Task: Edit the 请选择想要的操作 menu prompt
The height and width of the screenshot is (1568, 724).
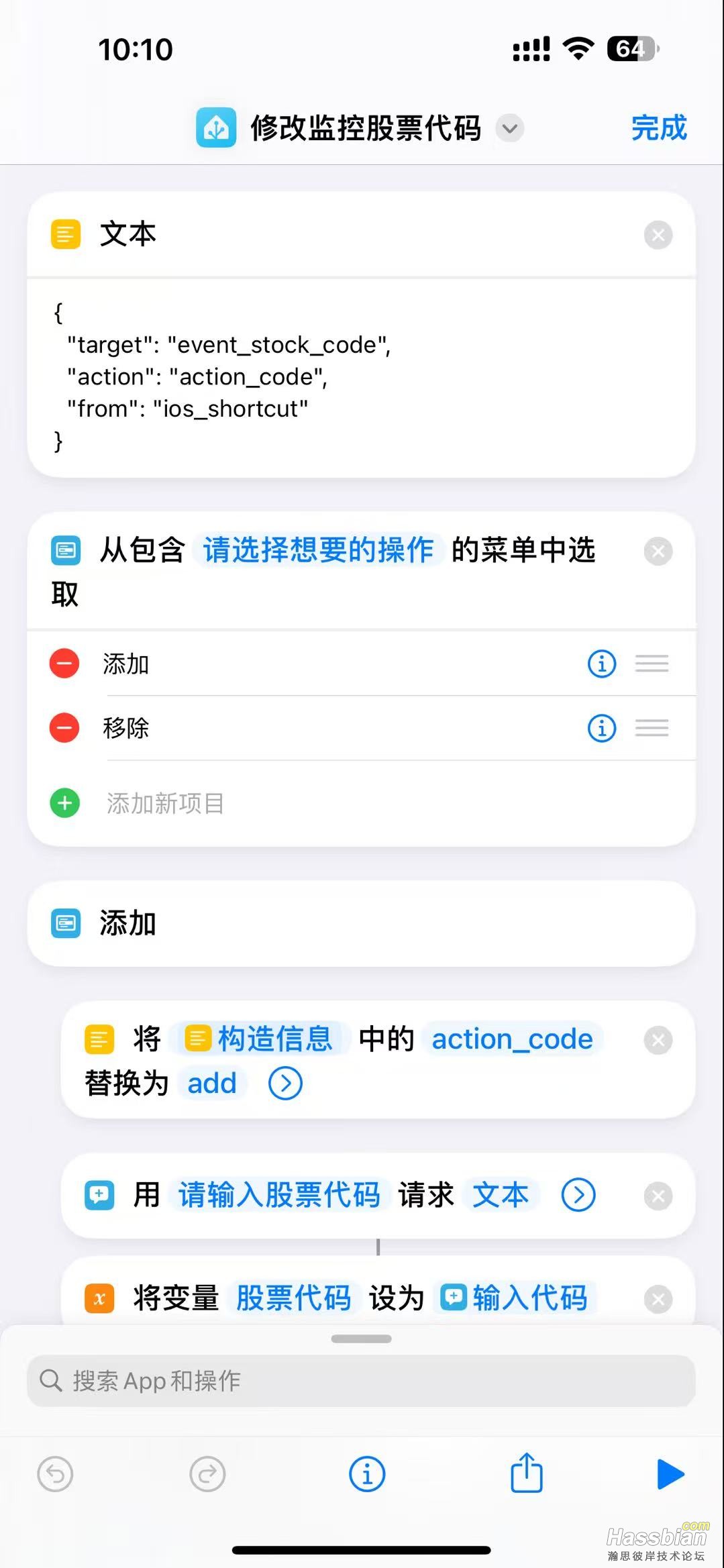Action: [x=318, y=550]
